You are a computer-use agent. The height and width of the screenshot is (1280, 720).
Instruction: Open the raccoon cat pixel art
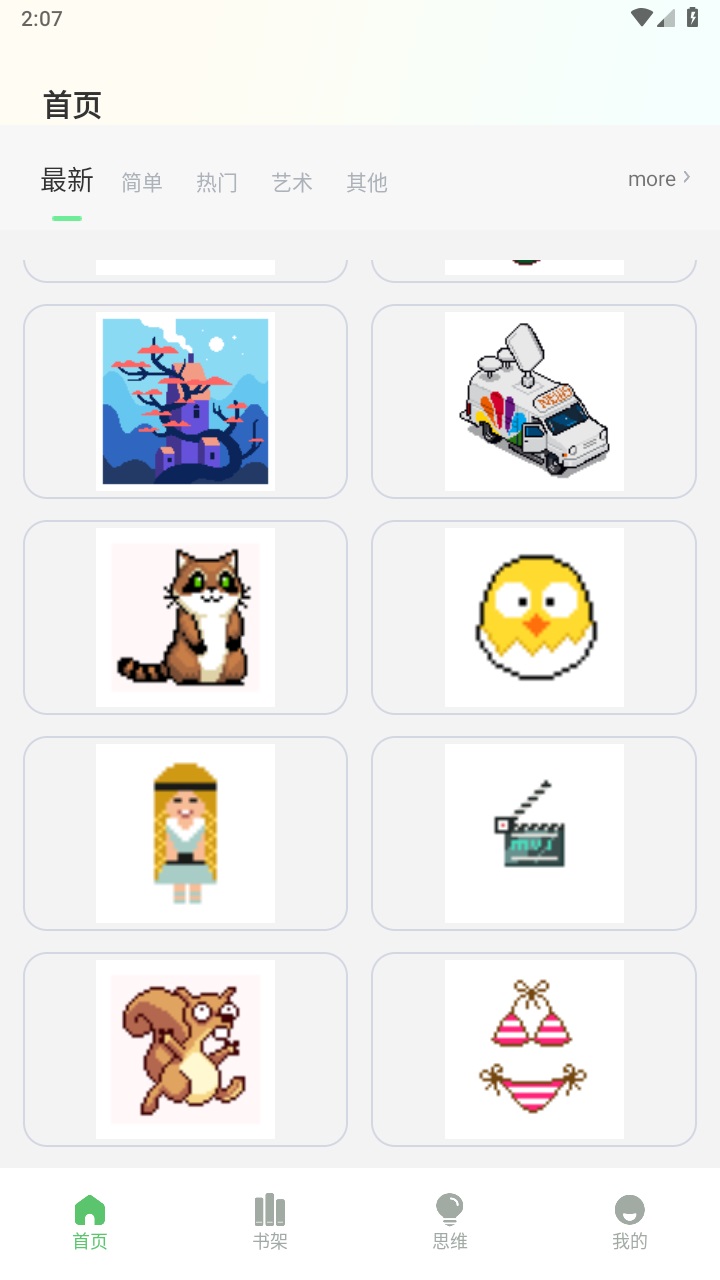(x=185, y=617)
